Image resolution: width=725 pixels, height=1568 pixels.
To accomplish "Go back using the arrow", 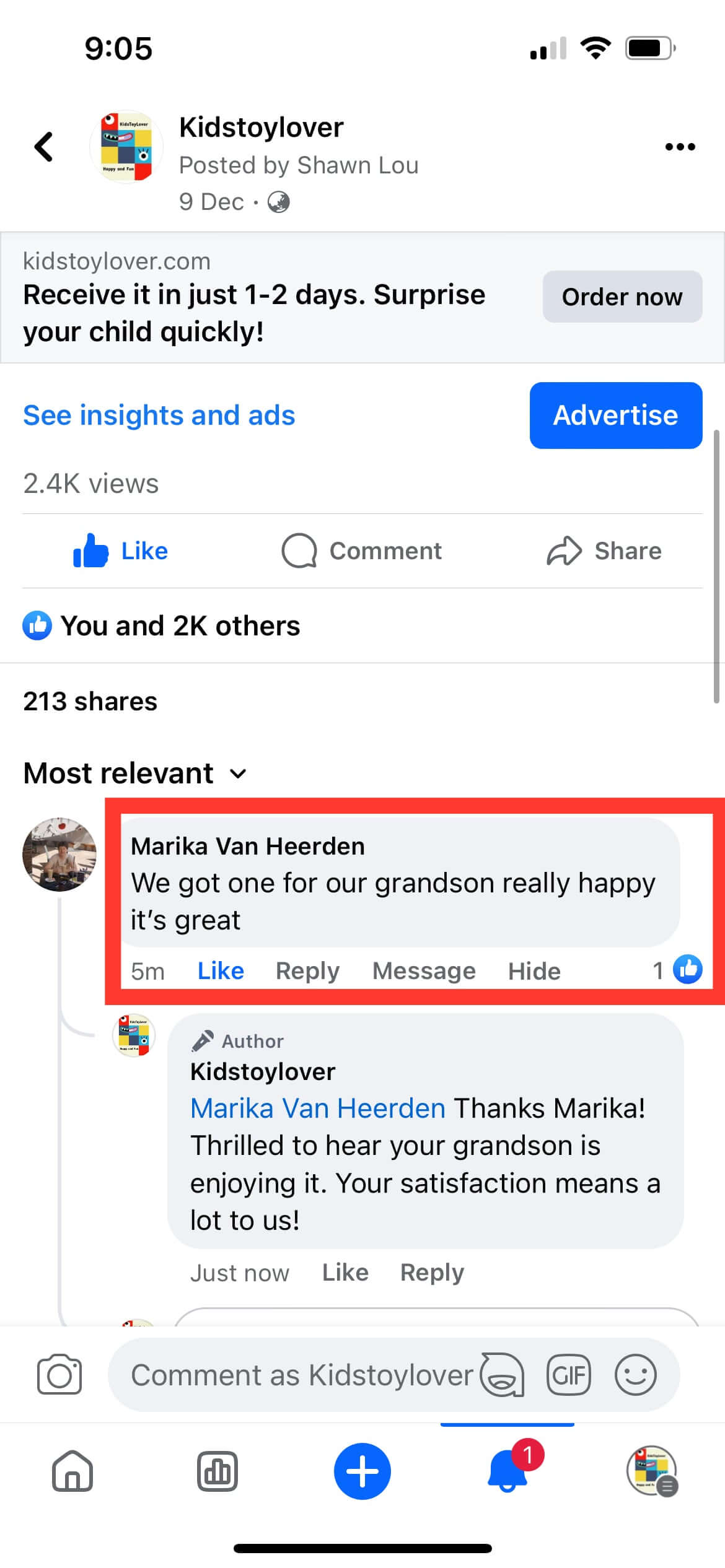I will (x=43, y=147).
